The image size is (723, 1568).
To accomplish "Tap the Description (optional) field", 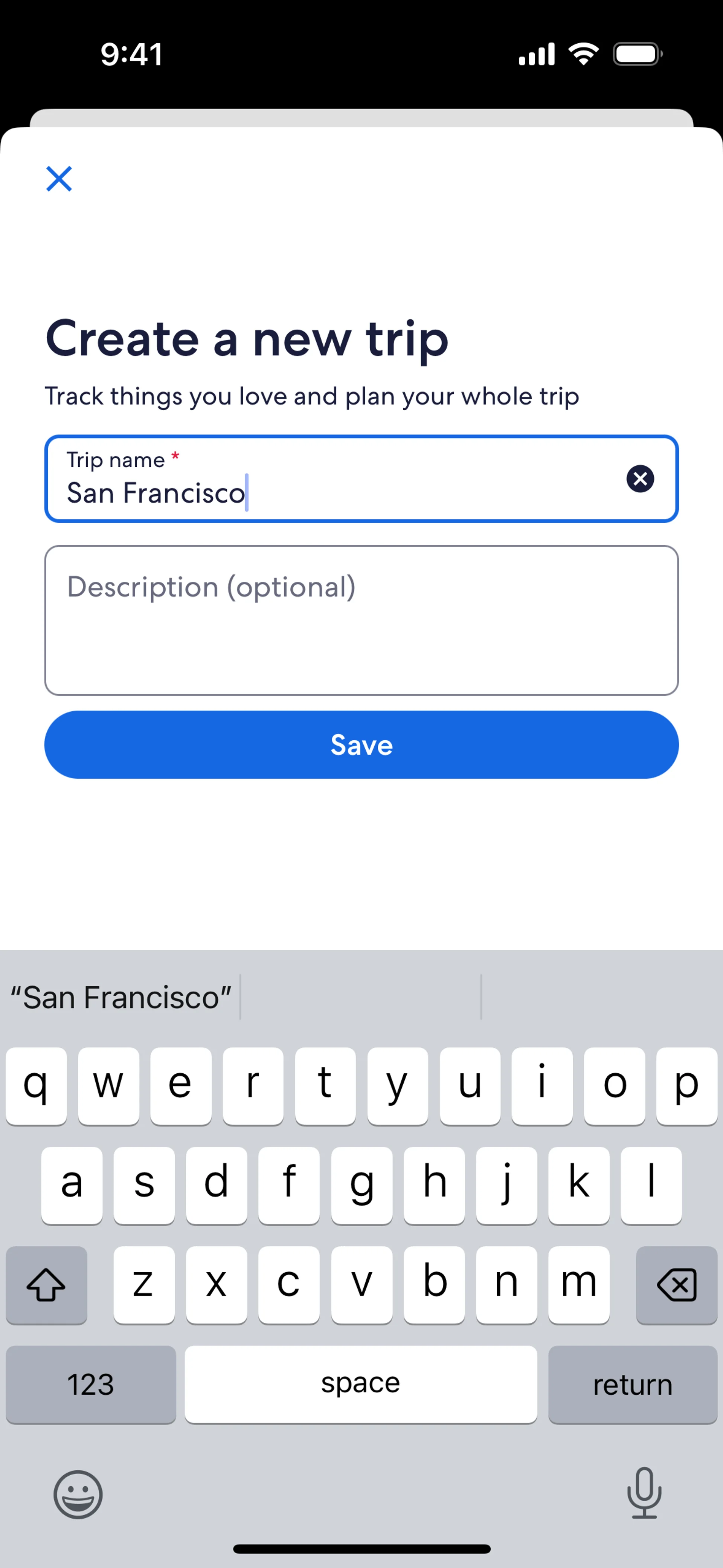I will [361, 620].
